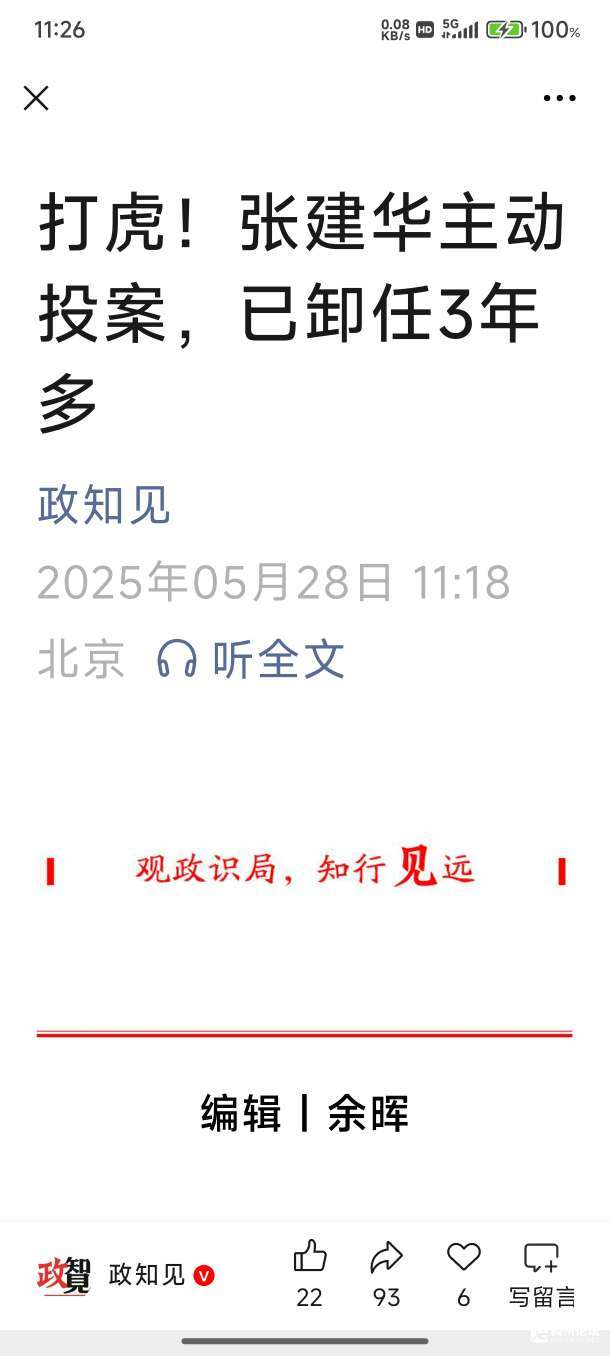The image size is (610, 1356).
Task: Like the article with the thumbs-up icon
Action: click(x=310, y=1273)
